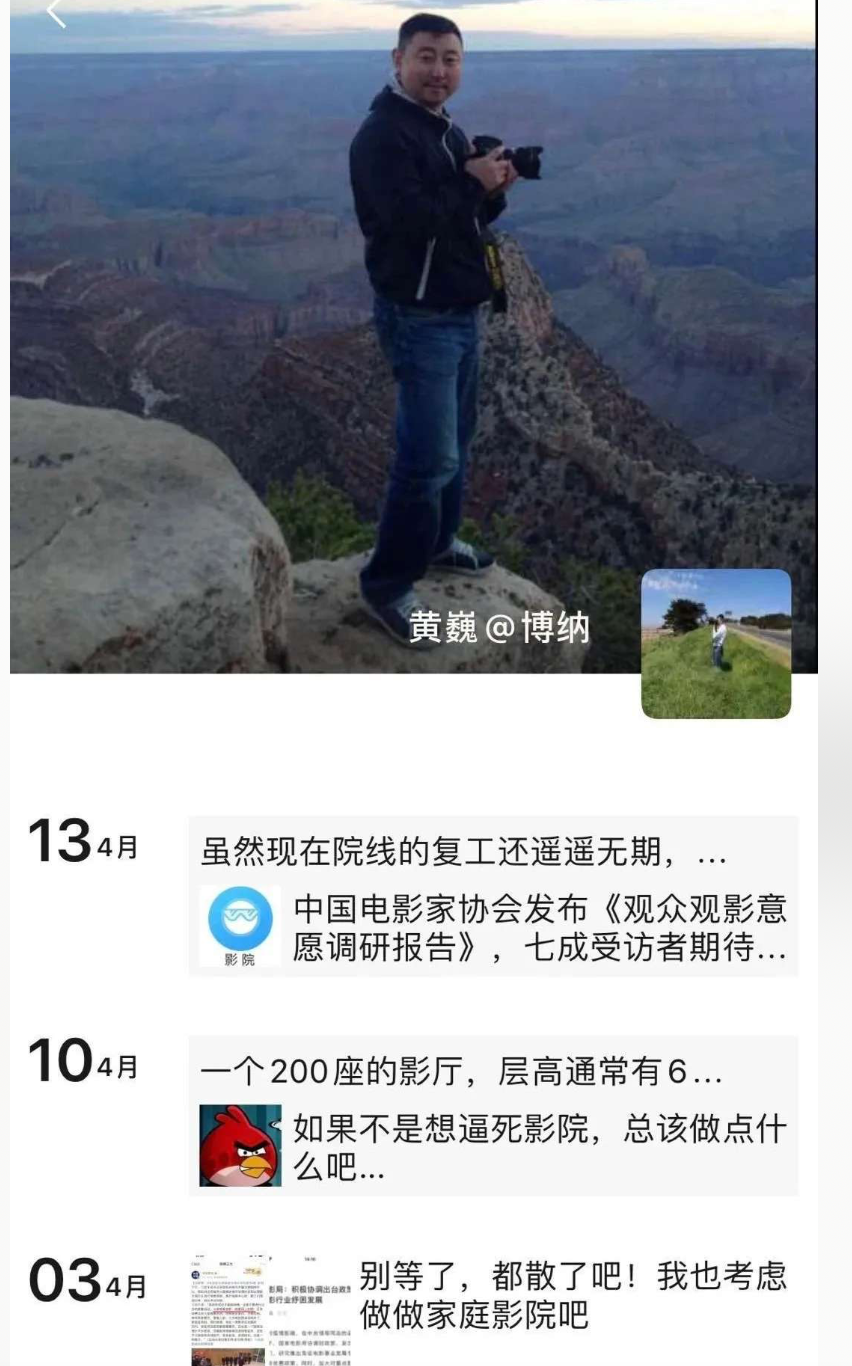Open the April 10 Angry Bird link post
The image size is (852, 1366).
tap(493, 1116)
